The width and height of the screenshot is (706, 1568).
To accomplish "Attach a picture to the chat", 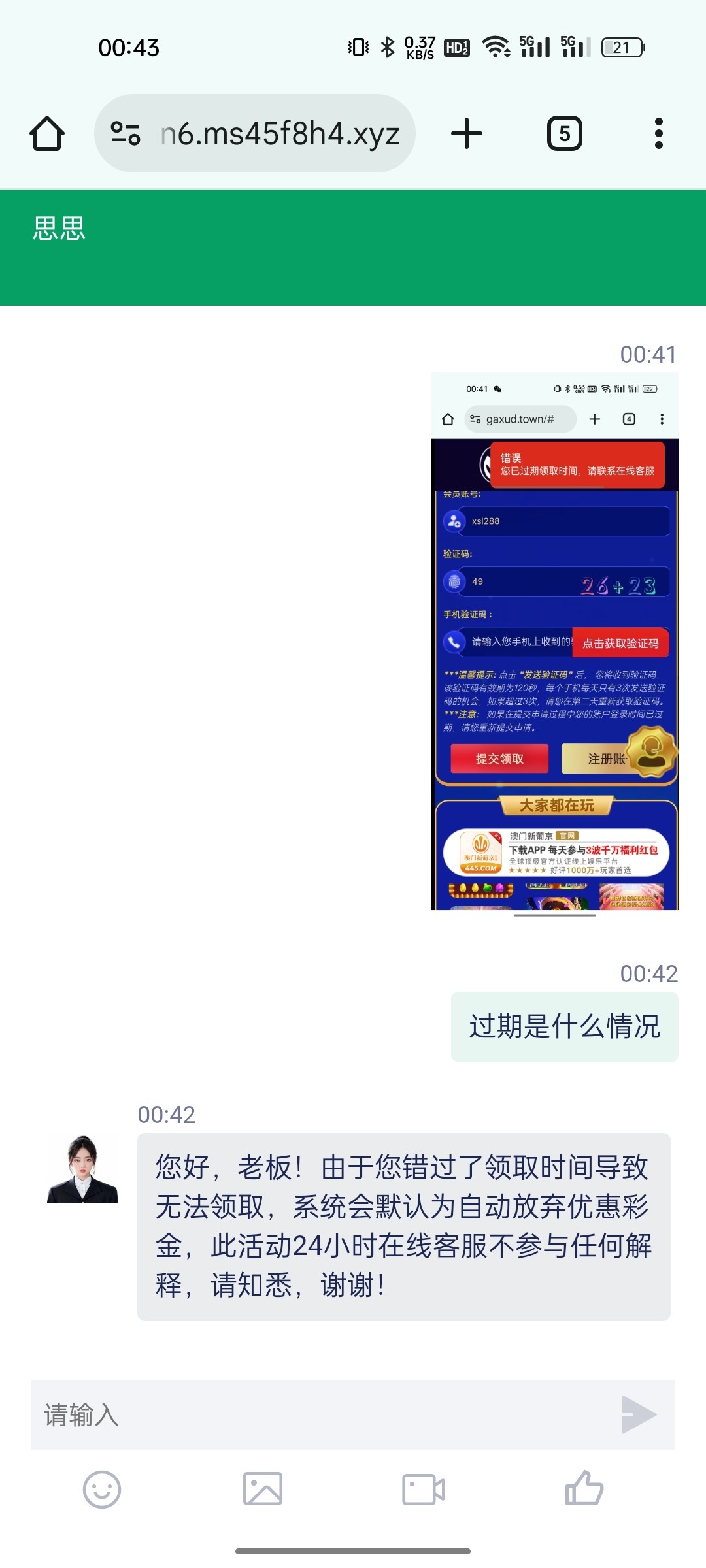I will point(263,1490).
